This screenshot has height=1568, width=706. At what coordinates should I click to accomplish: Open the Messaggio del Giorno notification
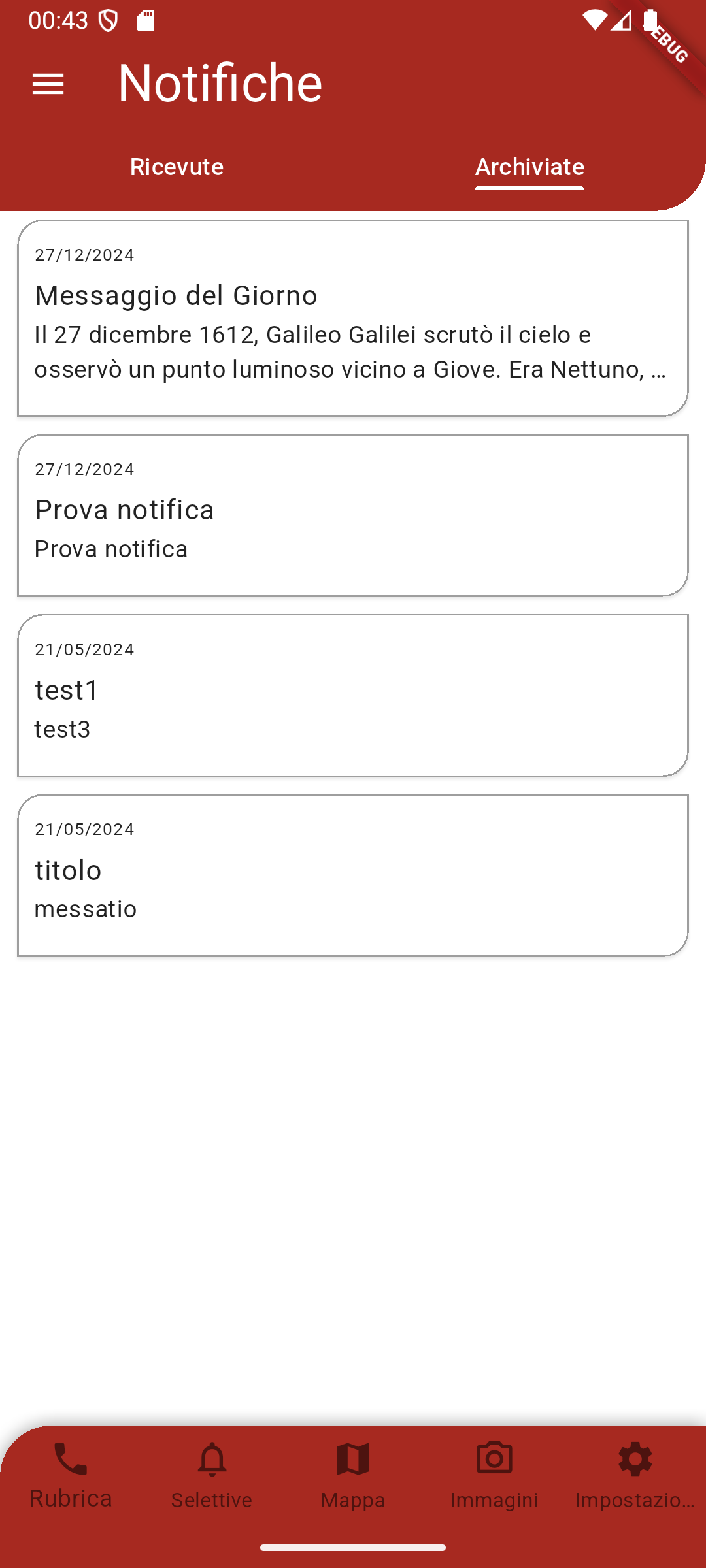point(353,318)
